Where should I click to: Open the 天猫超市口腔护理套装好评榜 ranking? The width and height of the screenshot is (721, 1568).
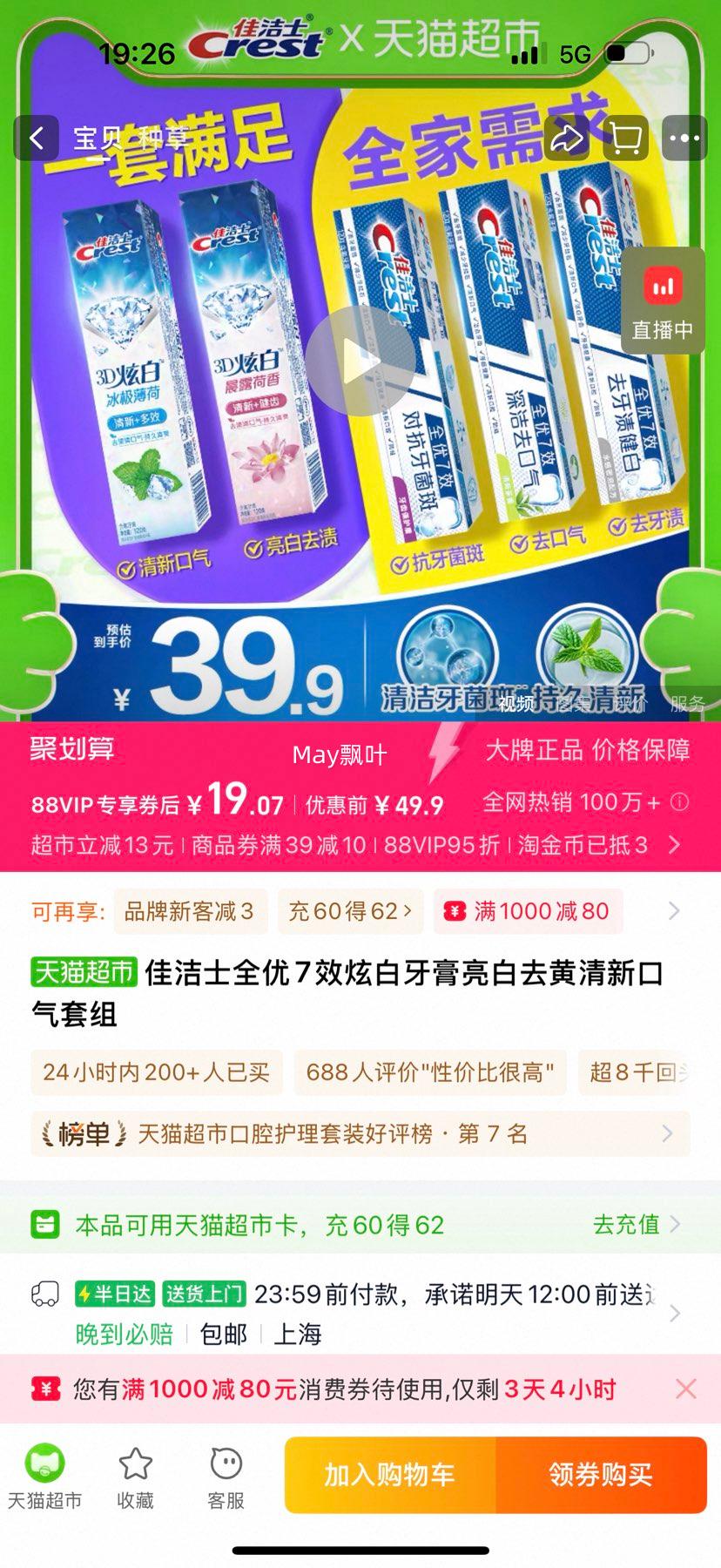pos(360,1133)
